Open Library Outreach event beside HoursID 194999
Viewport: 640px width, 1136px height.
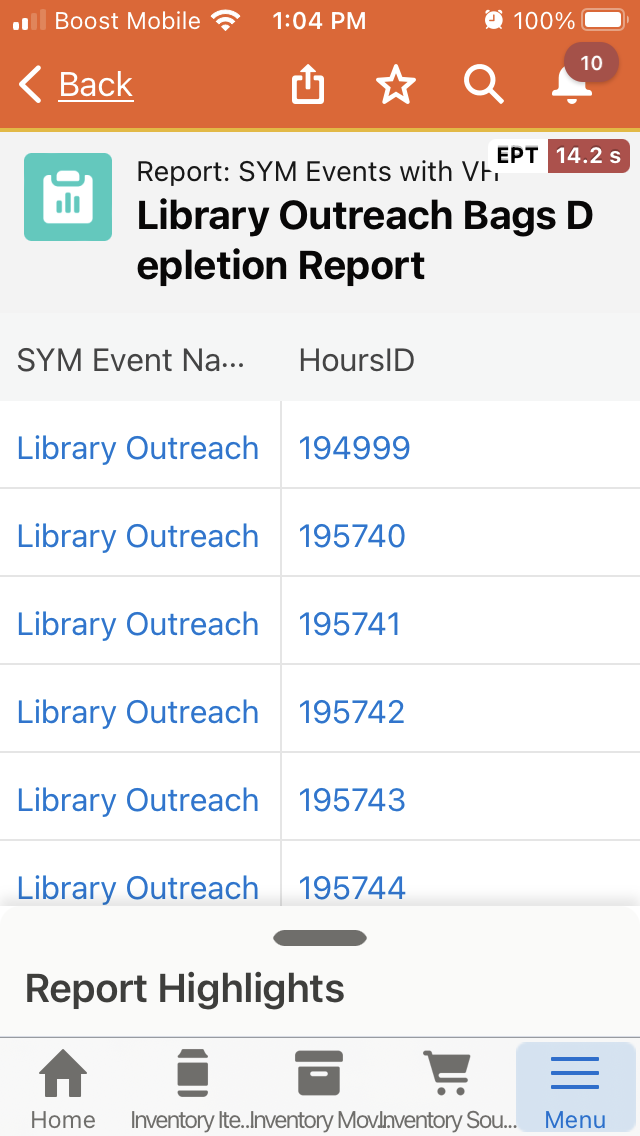pyautogui.click(x=138, y=448)
